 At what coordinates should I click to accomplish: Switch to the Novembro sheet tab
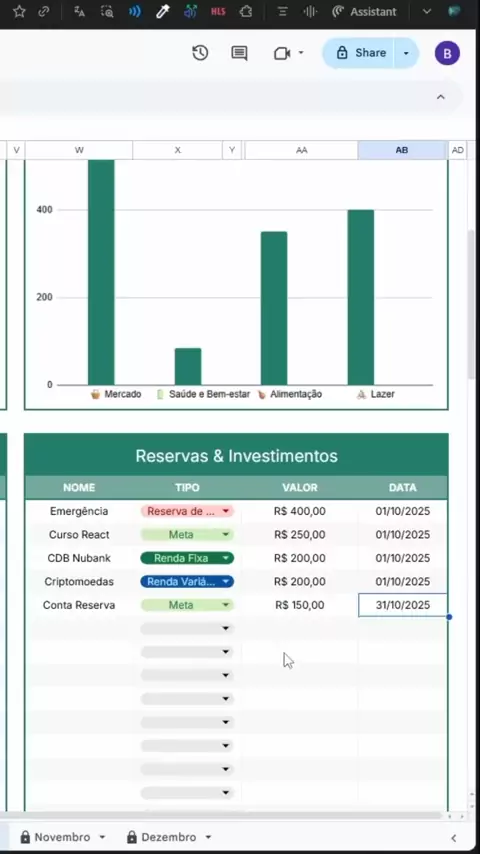pos(63,837)
